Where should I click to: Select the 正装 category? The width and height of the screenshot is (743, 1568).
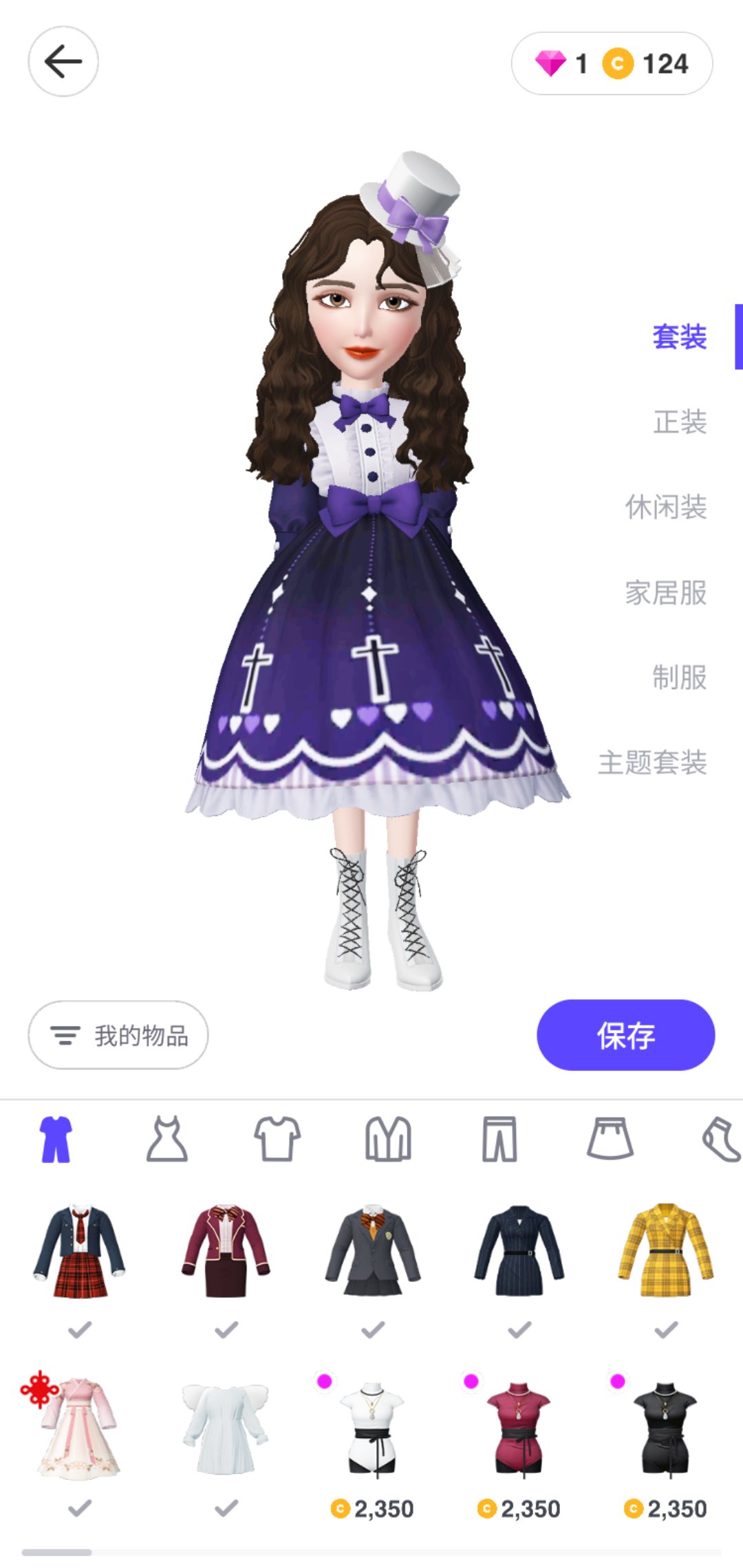[680, 422]
